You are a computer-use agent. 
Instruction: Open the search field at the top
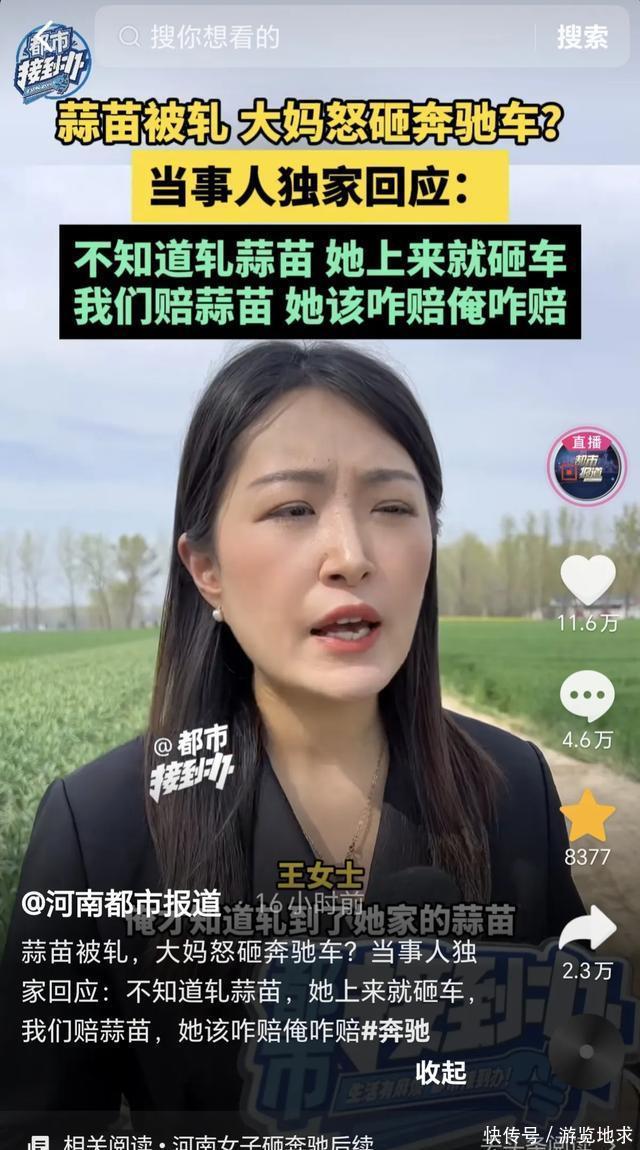click(320, 37)
